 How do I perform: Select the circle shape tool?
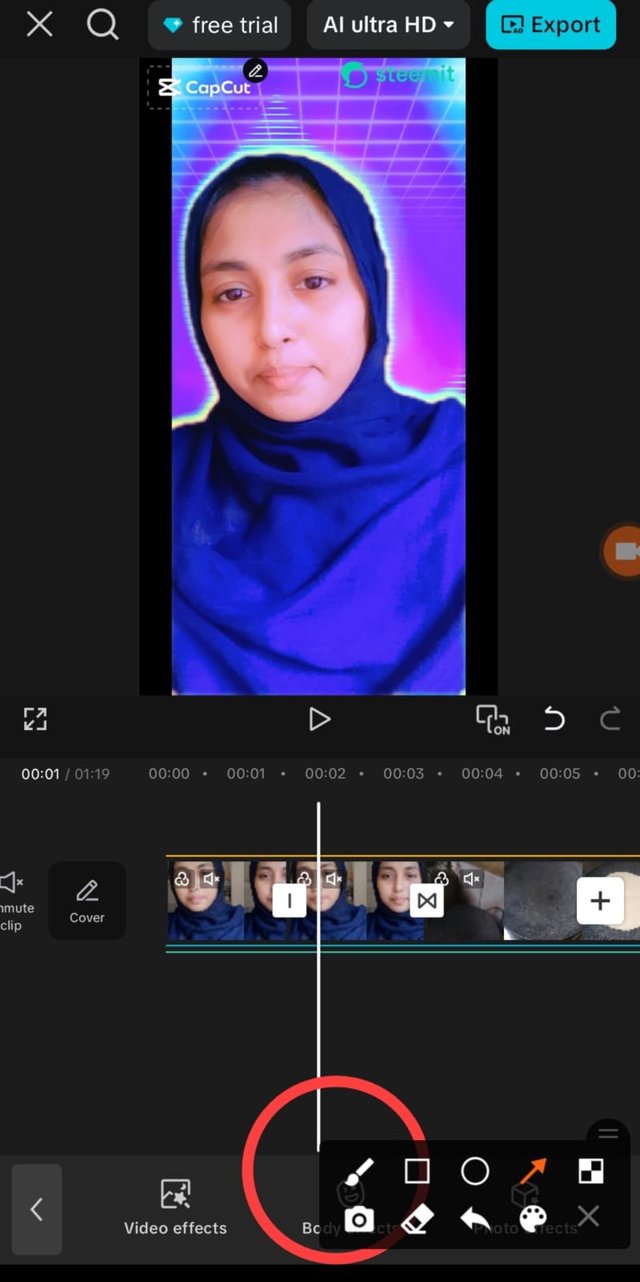pos(475,1171)
